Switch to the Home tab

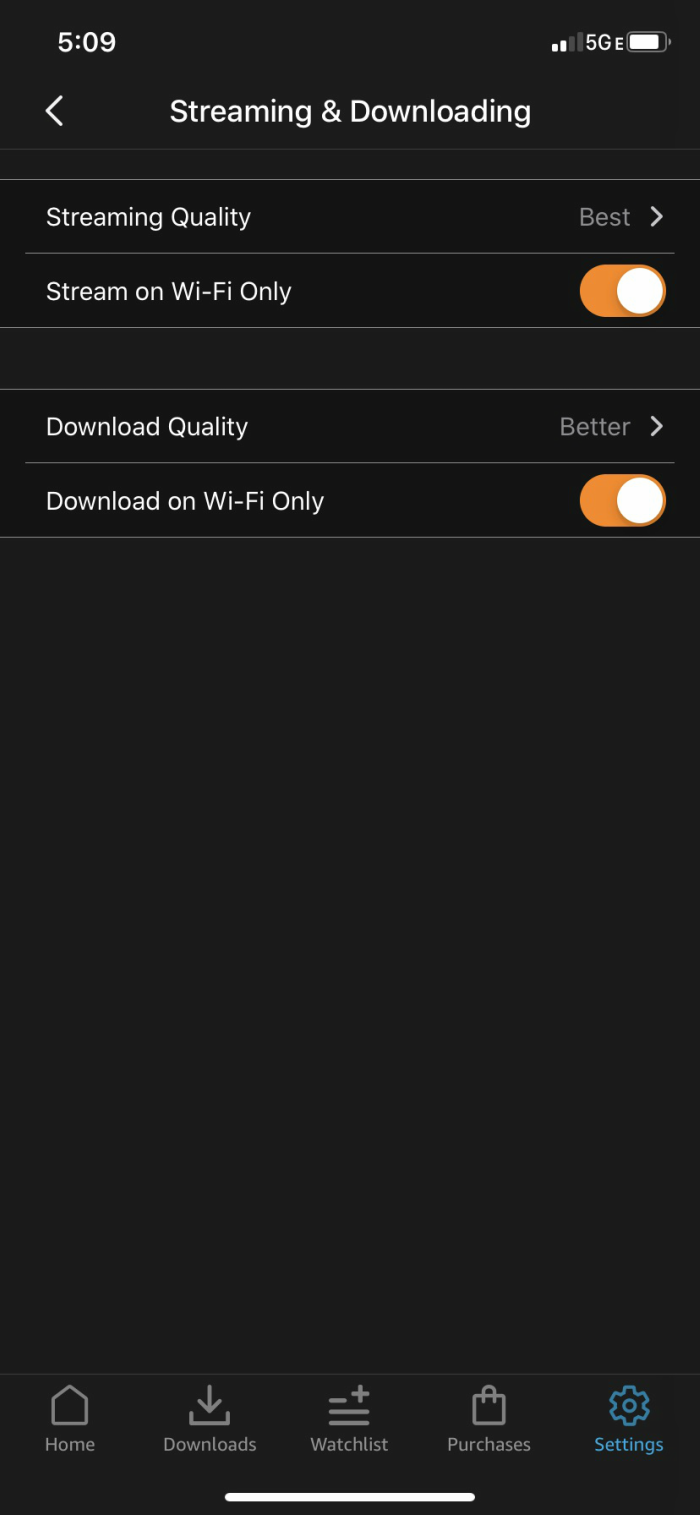(70, 1419)
